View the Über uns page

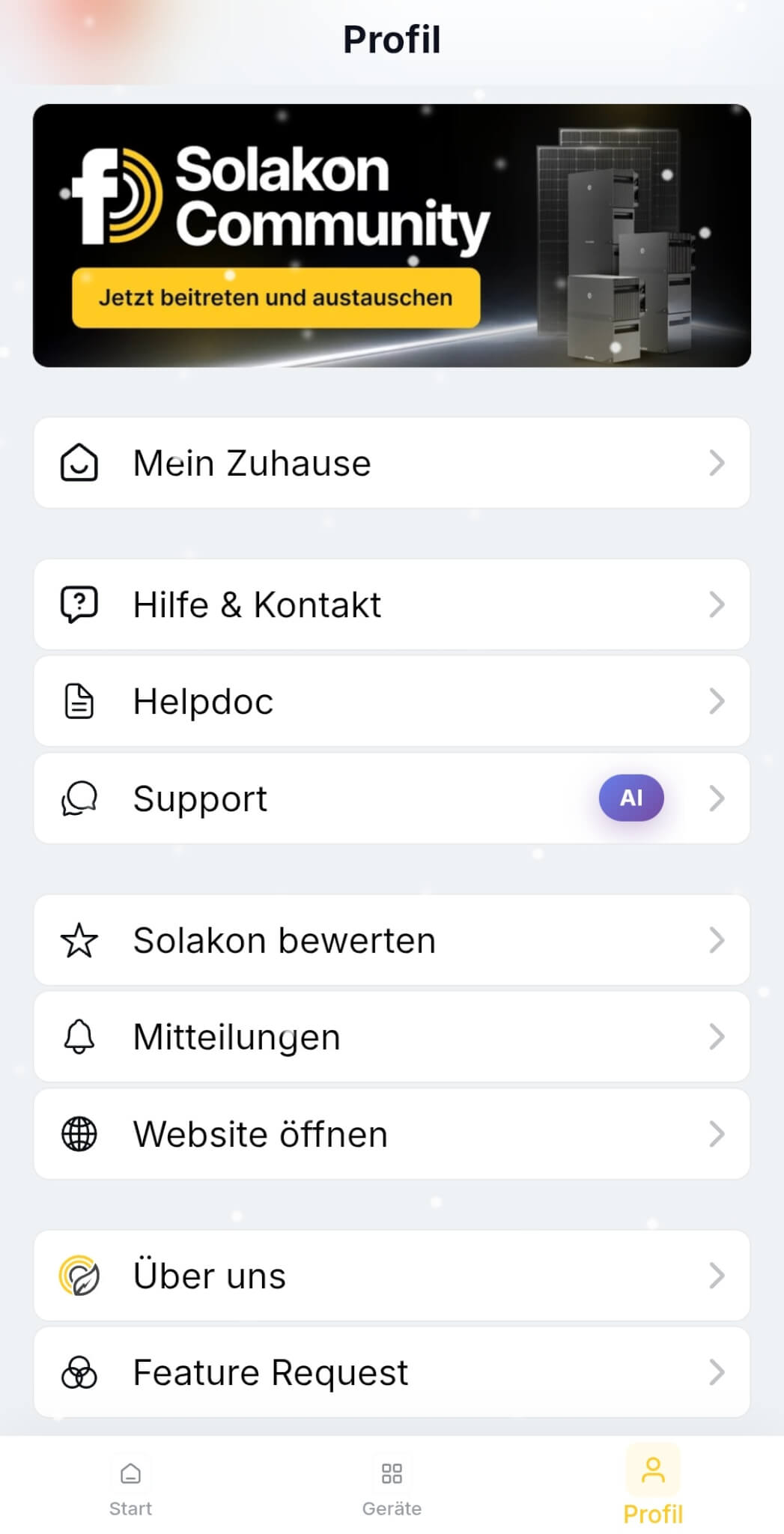coord(392,1276)
